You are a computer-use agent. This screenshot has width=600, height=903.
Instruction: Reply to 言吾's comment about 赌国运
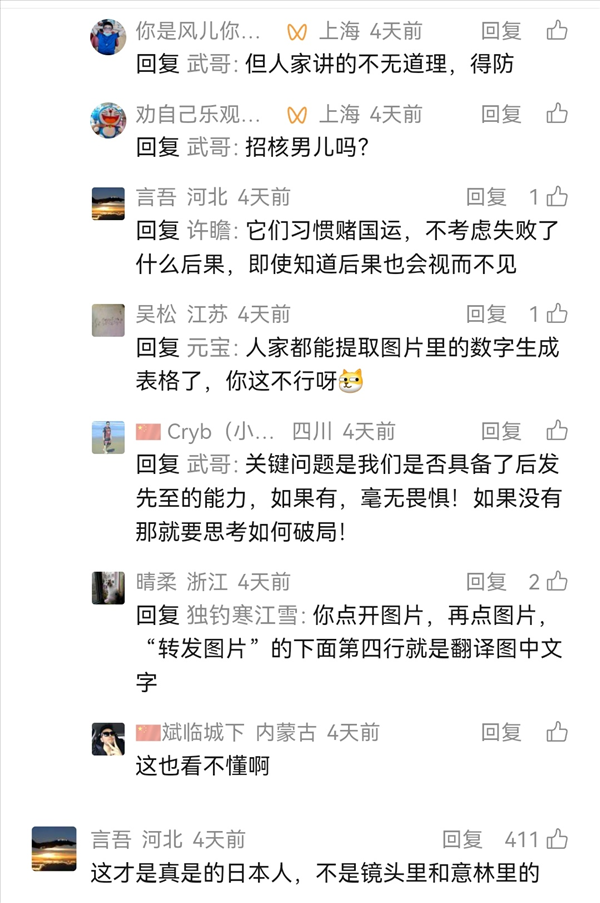coord(486,197)
